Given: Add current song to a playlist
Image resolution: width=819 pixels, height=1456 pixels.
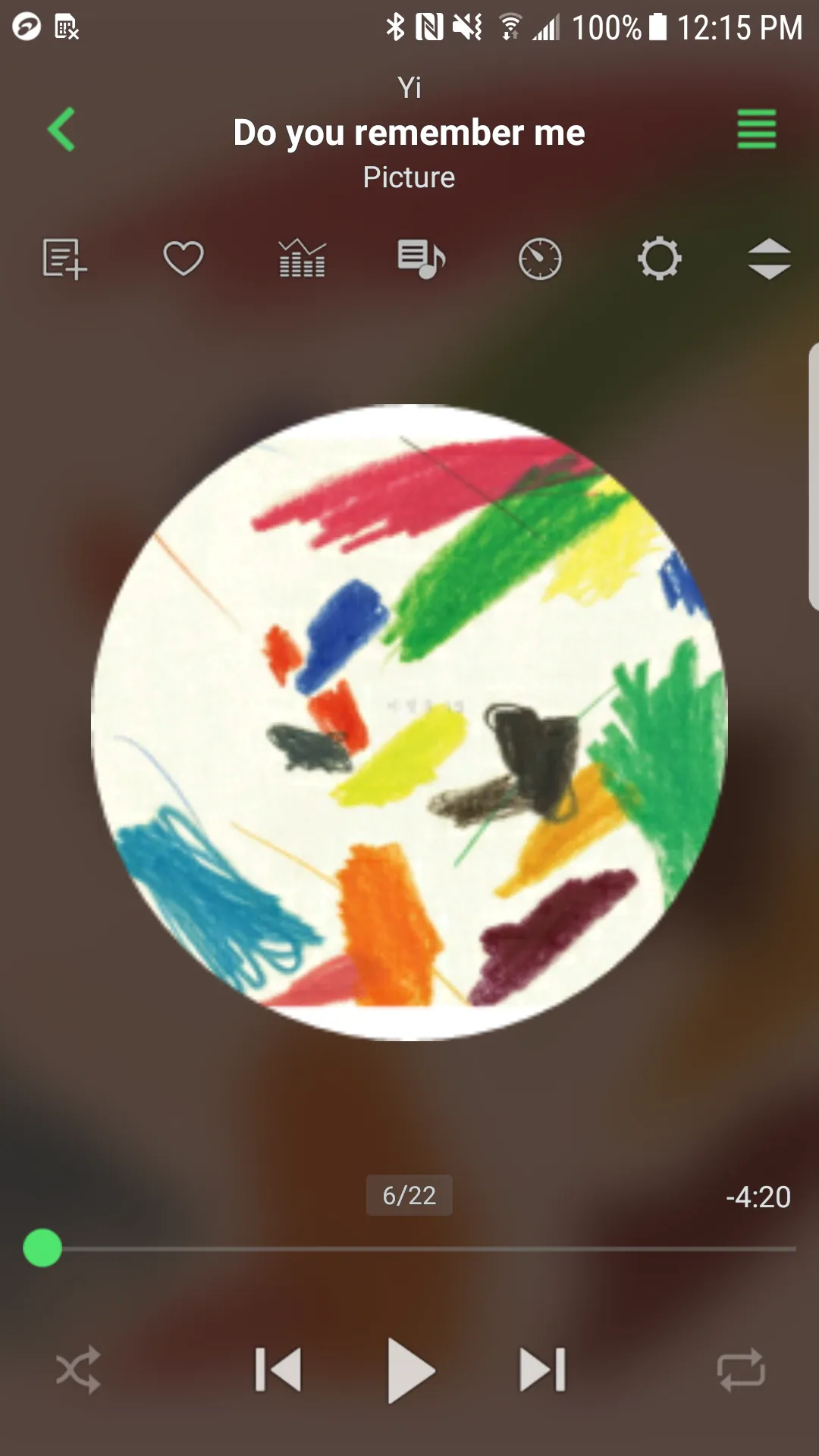Looking at the screenshot, I should [64, 259].
